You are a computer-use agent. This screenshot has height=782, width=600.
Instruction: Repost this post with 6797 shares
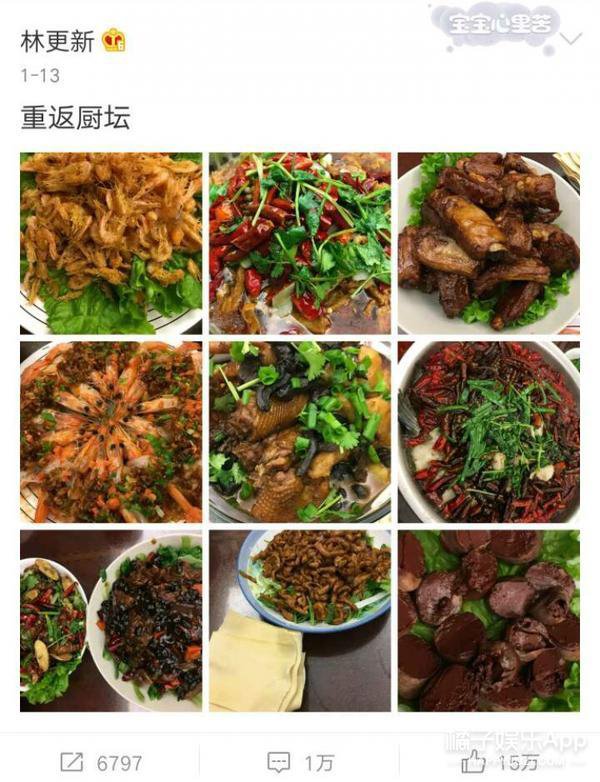tap(100, 762)
